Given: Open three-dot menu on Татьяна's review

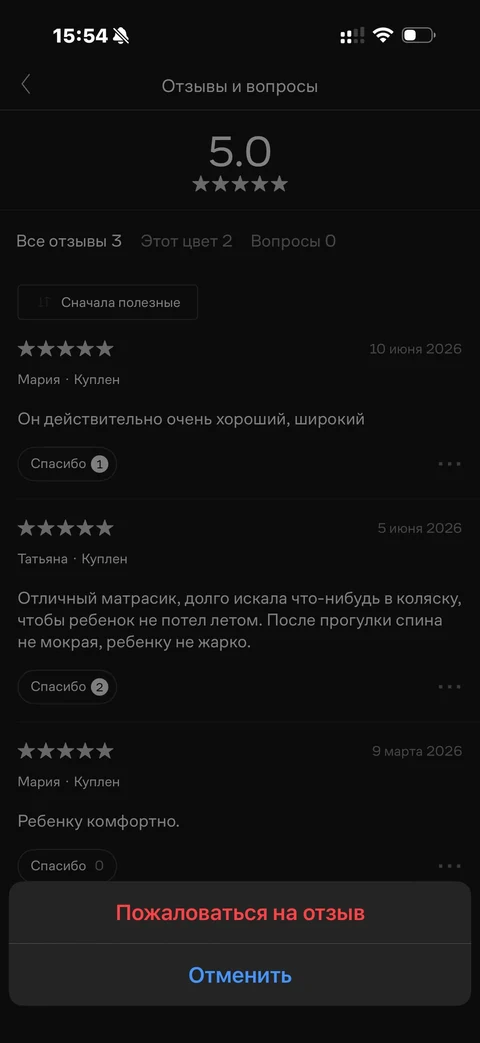Looking at the screenshot, I should pyautogui.click(x=449, y=687).
